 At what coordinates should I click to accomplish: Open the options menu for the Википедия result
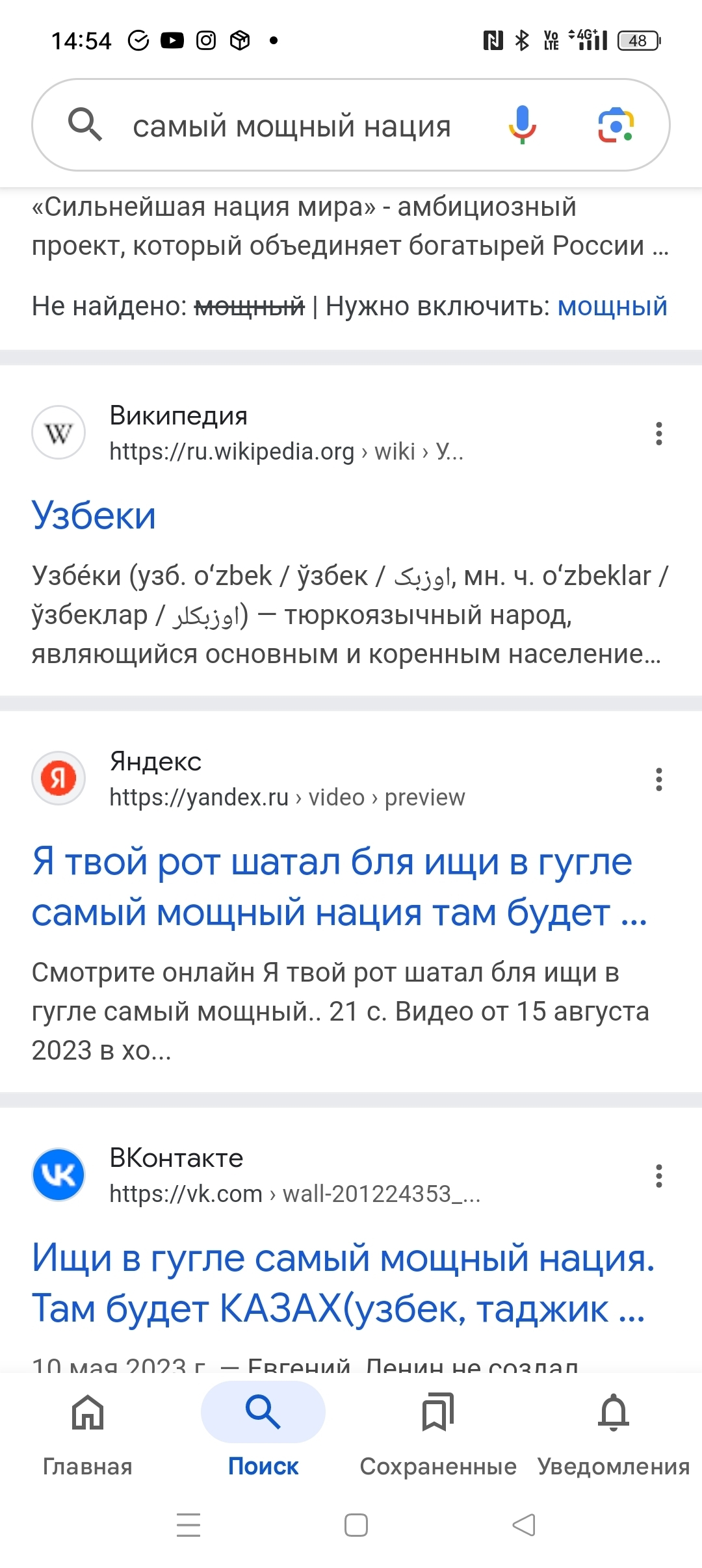click(x=659, y=434)
